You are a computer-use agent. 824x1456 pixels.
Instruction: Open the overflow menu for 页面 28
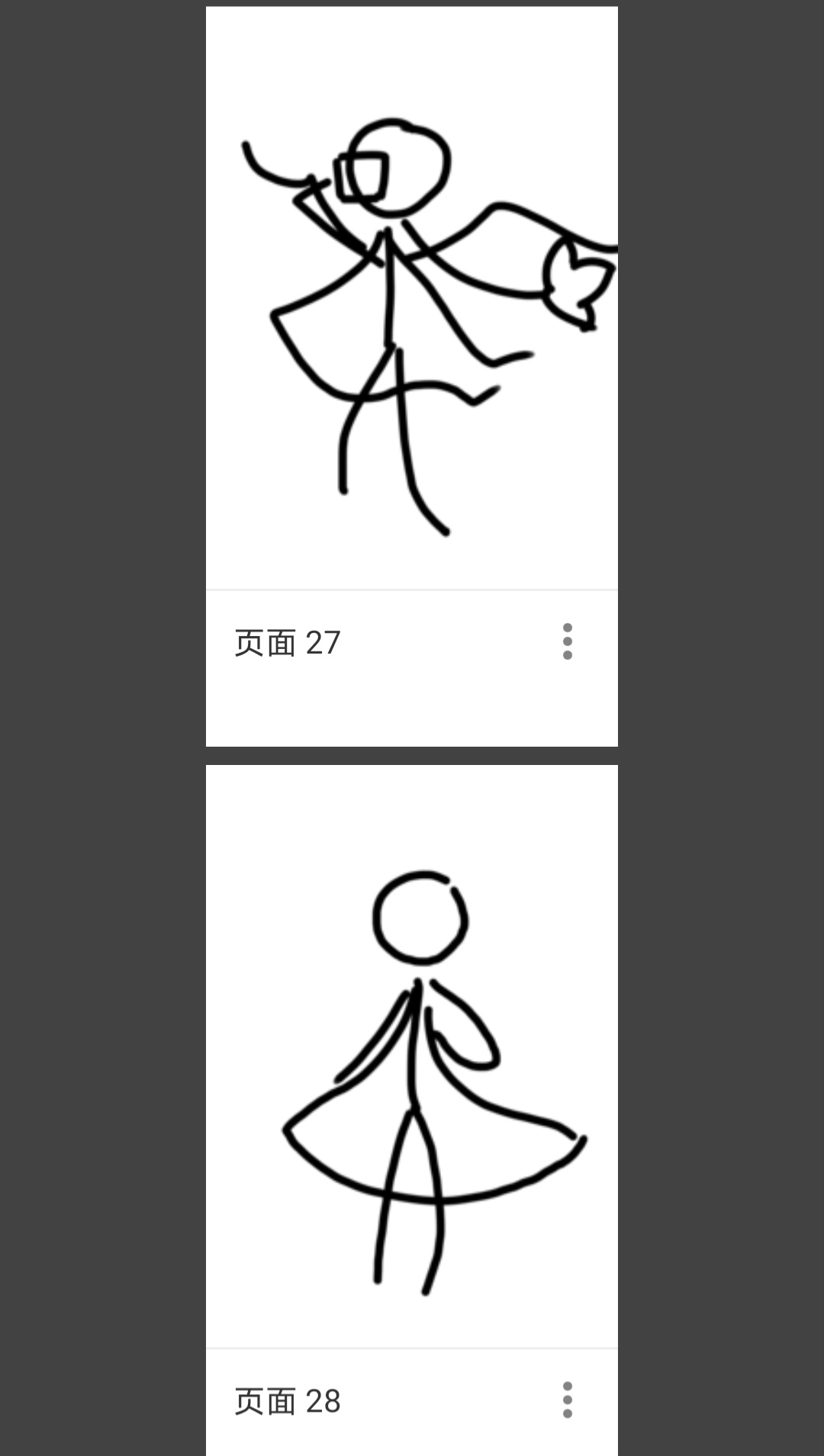[x=567, y=1400]
